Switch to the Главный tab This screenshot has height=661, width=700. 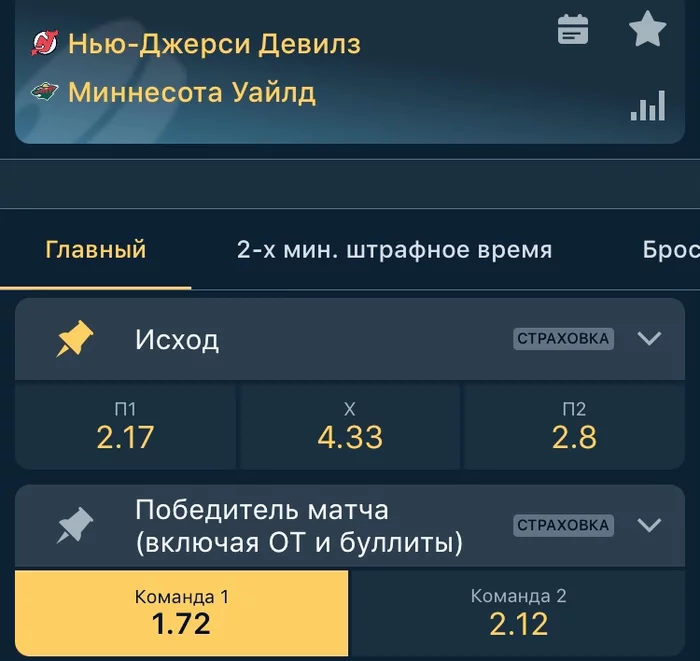click(x=96, y=250)
